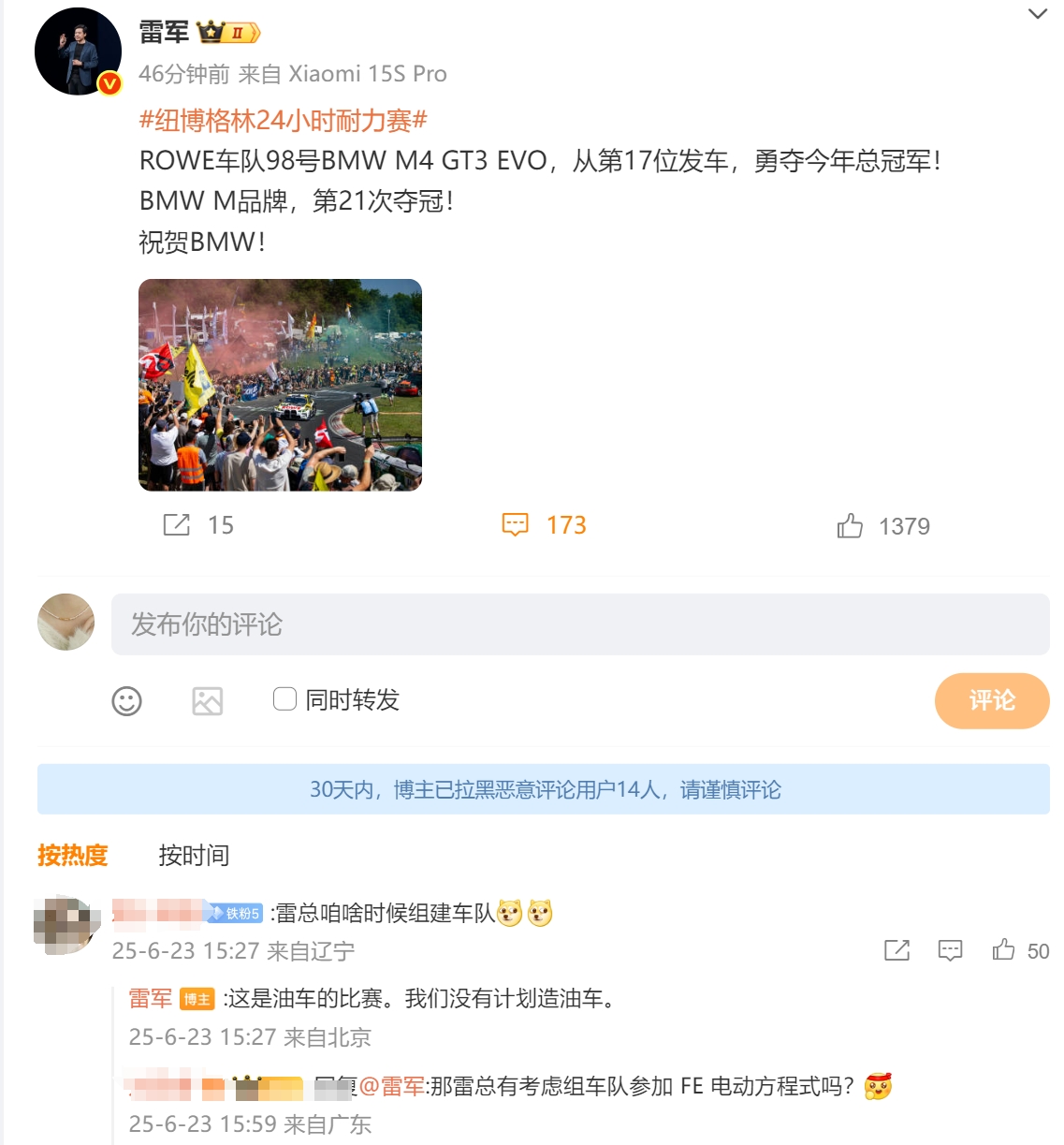Focus the 发布你的评论 input field
Screen dimensions: 1064x1145
(579, 624)
